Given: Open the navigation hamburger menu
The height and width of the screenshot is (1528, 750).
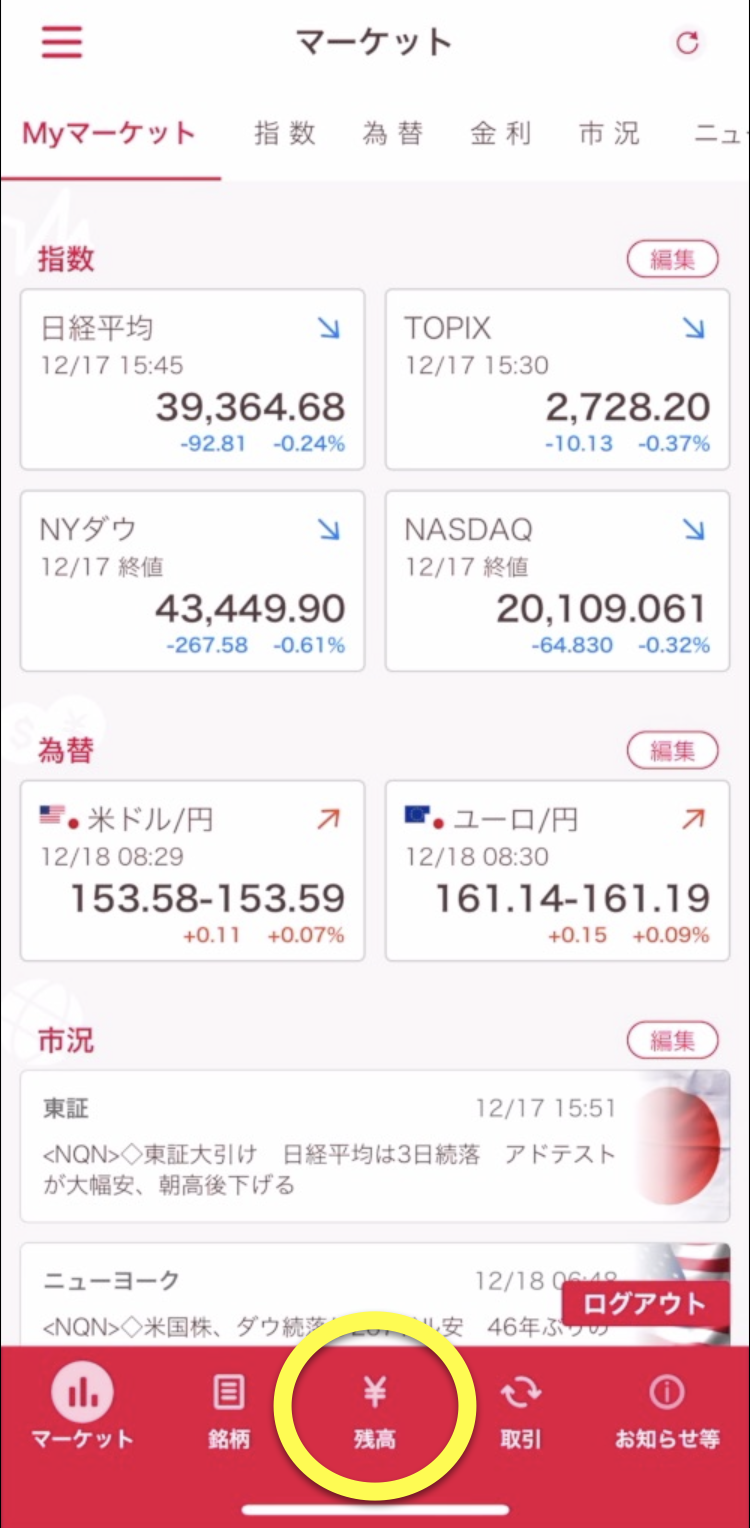Looking at the screenshot, I should [x=61, y=43].
